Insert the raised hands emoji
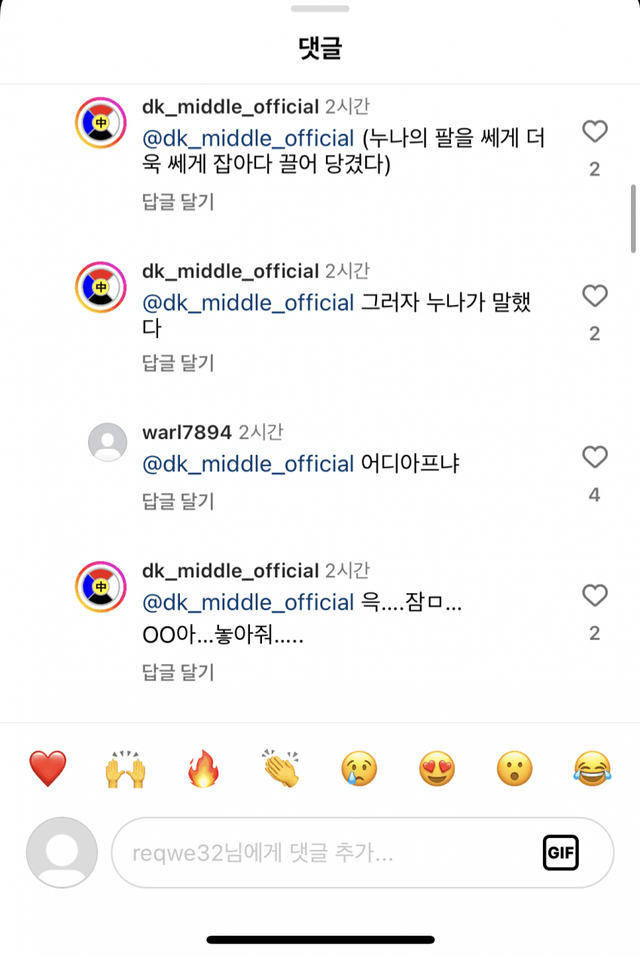The height and width of the screenshot is (956, 640). coord(125,769)
